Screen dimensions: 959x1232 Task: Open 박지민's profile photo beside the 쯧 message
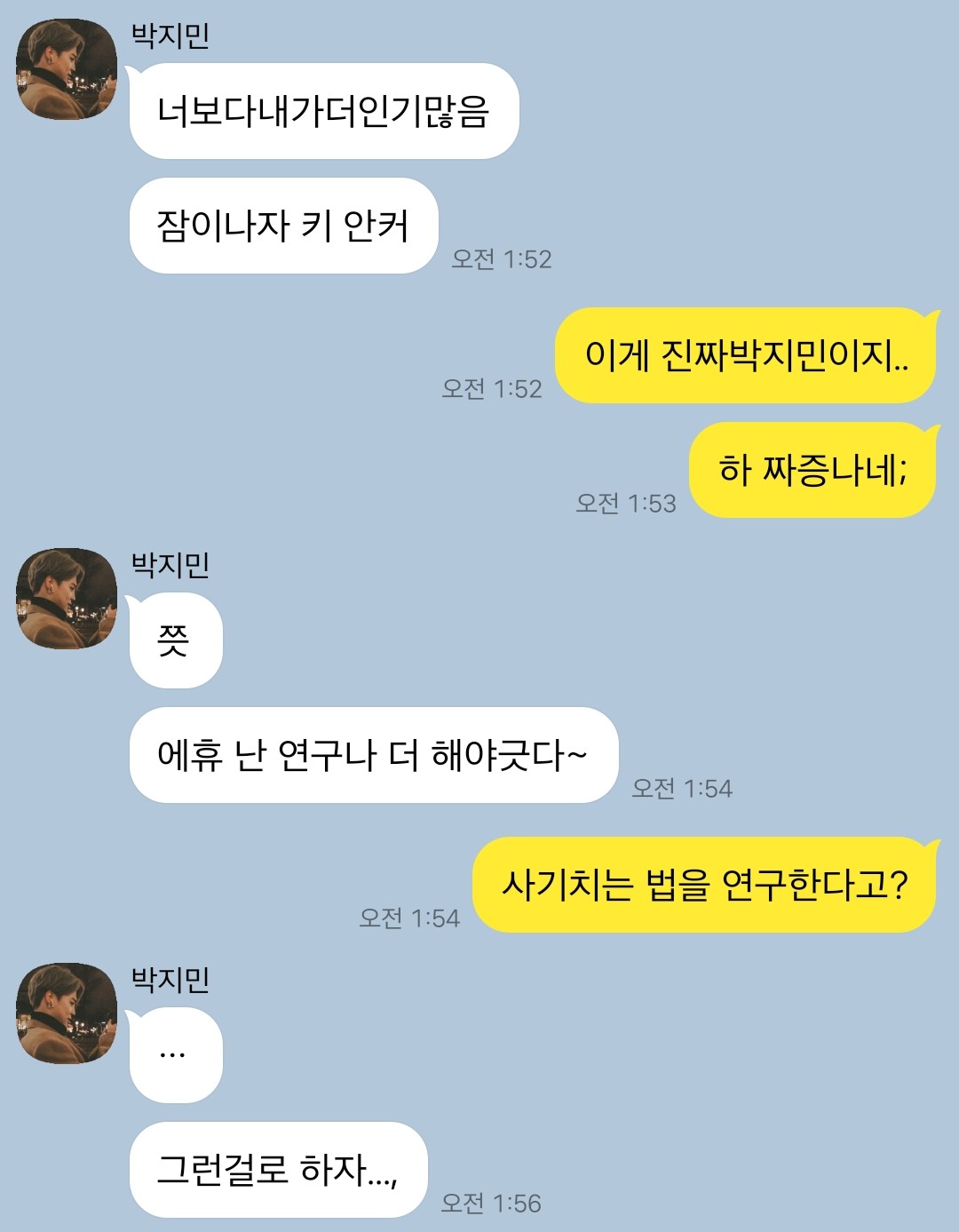67,599
